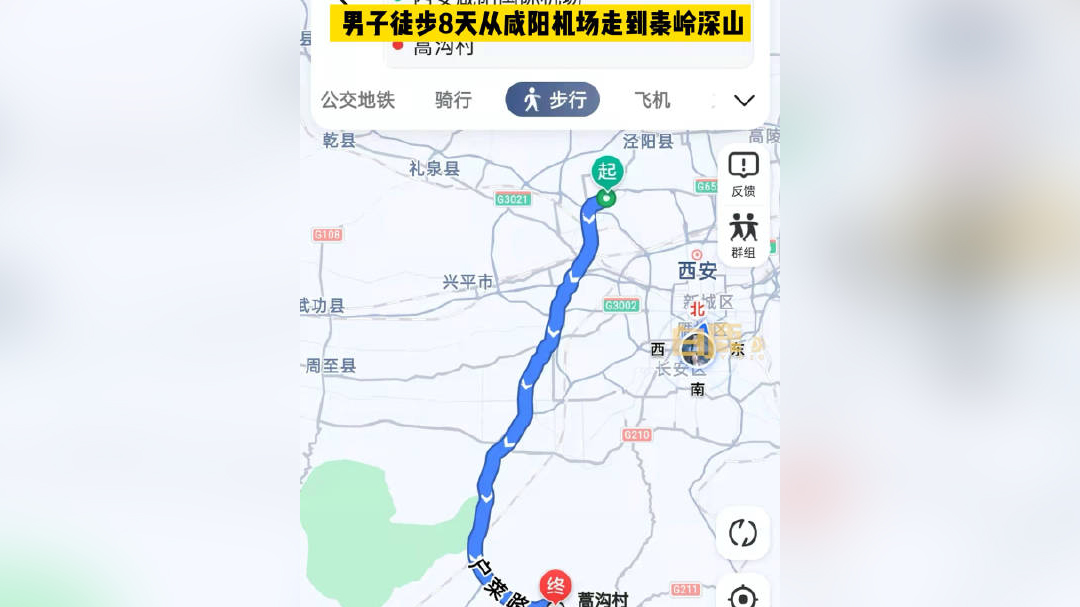Select the 骑行 cycling mode
Screen dimensions: 1080x607
click(453, 100)
